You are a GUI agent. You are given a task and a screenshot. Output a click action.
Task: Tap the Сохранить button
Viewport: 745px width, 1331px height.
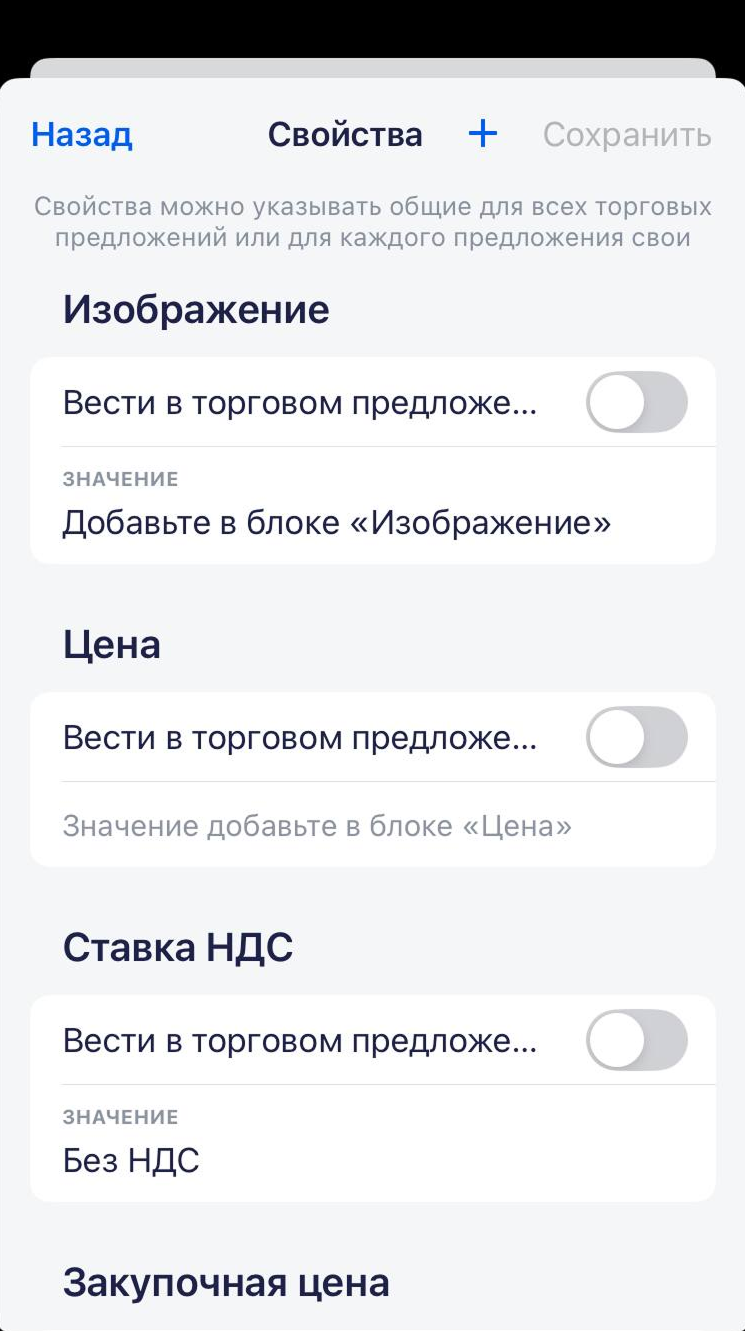click(x=627, y=135)
